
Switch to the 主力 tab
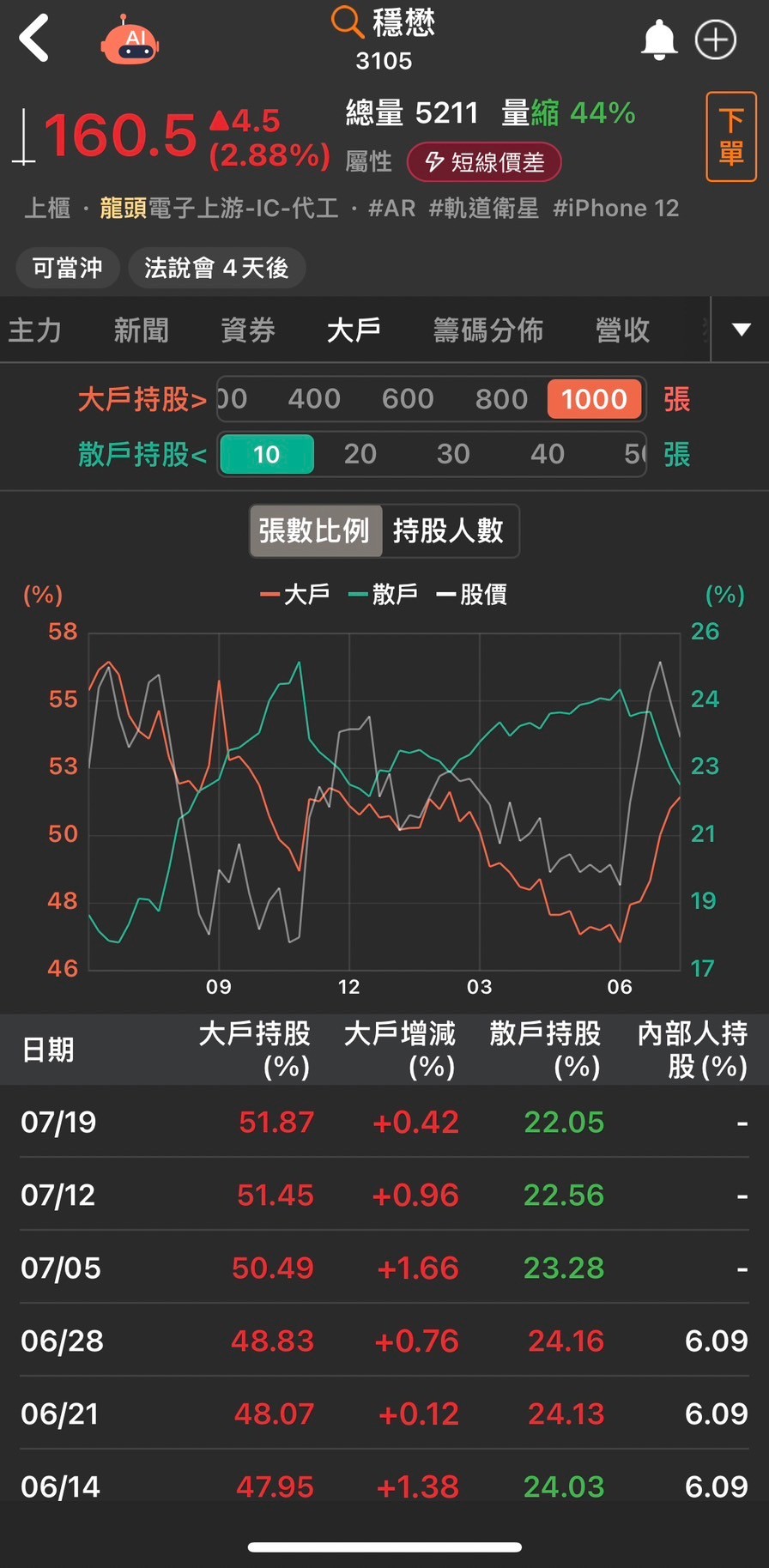(35, 330)
